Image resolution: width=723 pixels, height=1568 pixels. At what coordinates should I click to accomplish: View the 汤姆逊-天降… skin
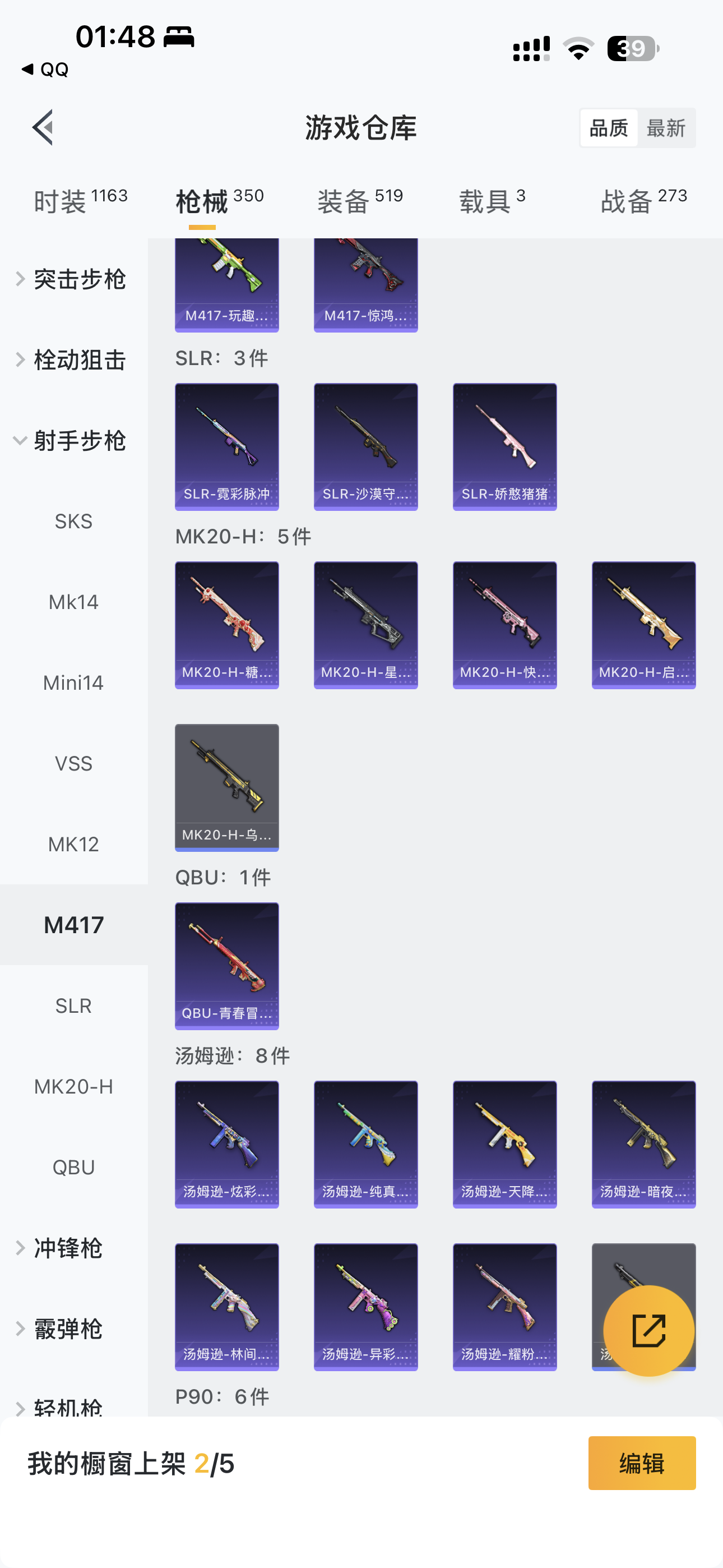pyautogui.click(x=504, y=1145)
